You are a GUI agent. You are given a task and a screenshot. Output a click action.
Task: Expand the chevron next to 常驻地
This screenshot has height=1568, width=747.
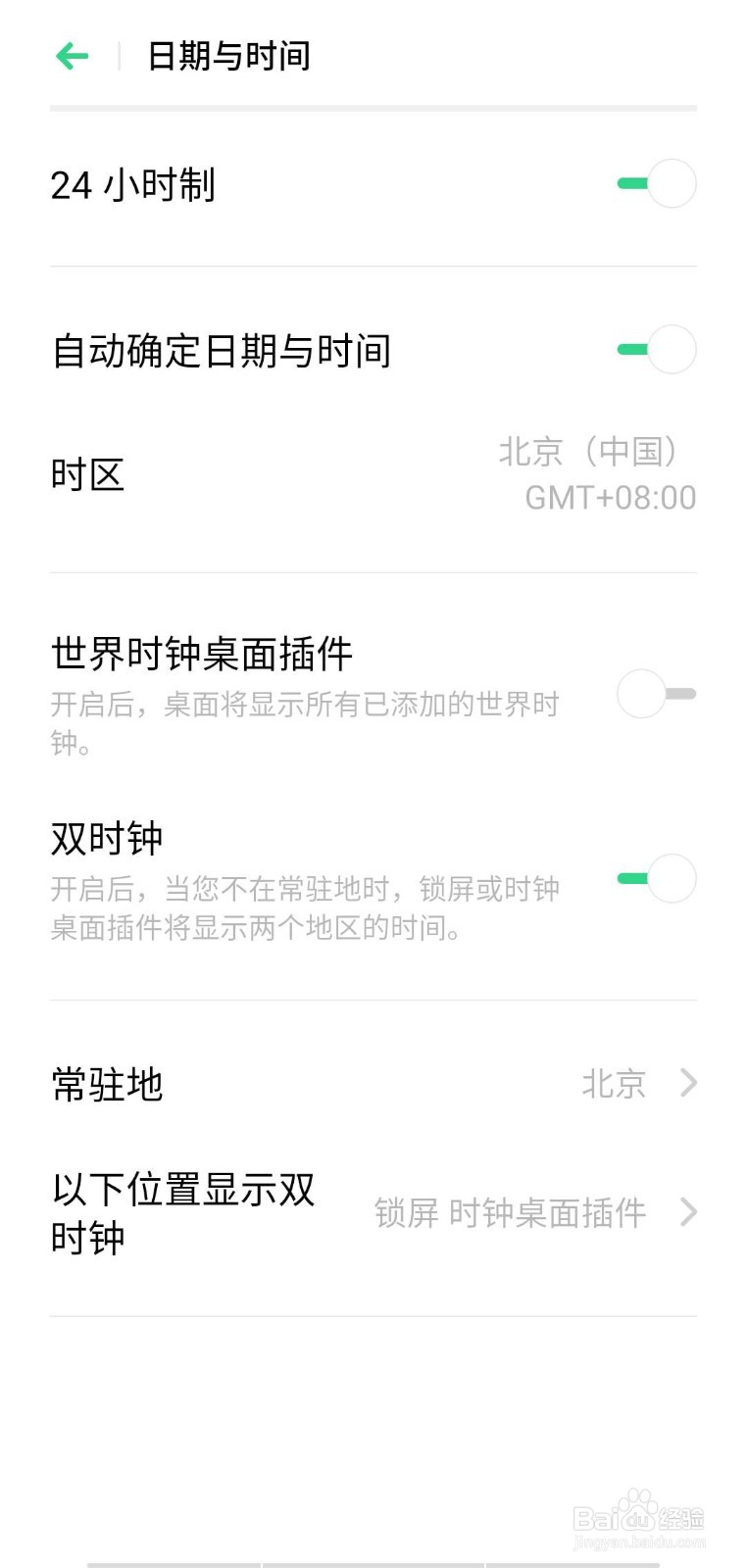687,1084
